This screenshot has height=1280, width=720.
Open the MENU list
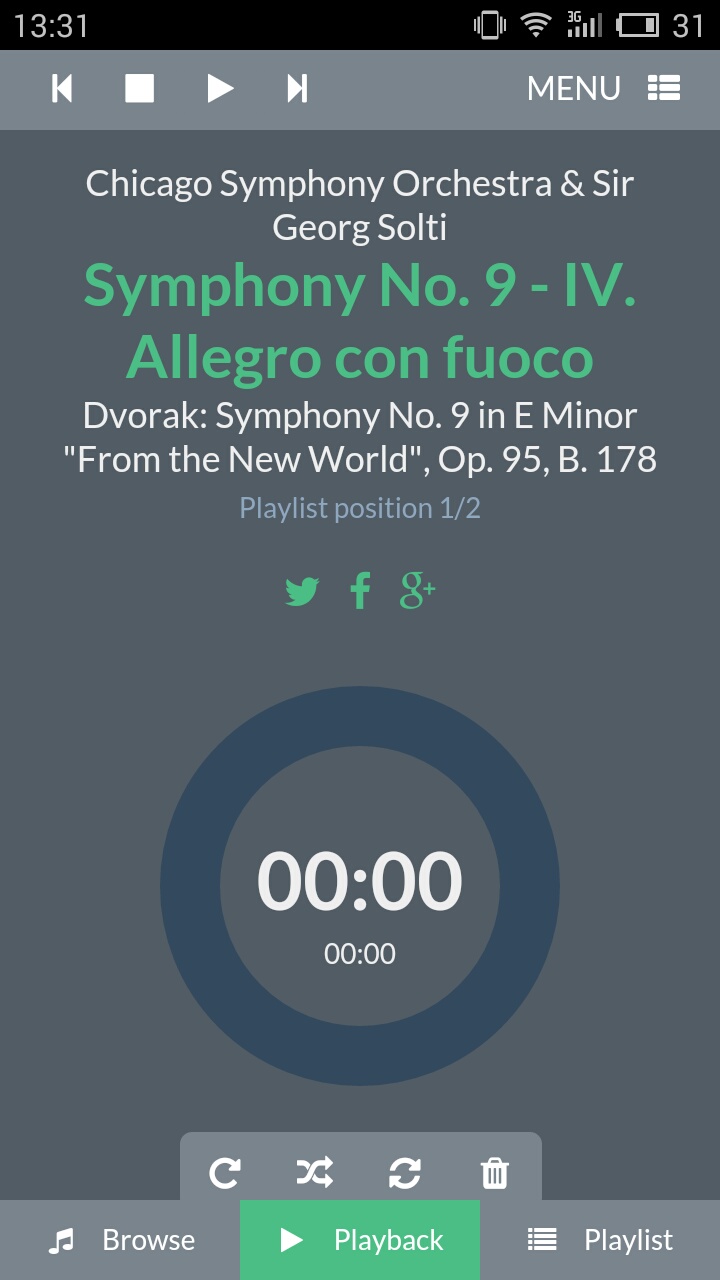click(x=603, y=89)
